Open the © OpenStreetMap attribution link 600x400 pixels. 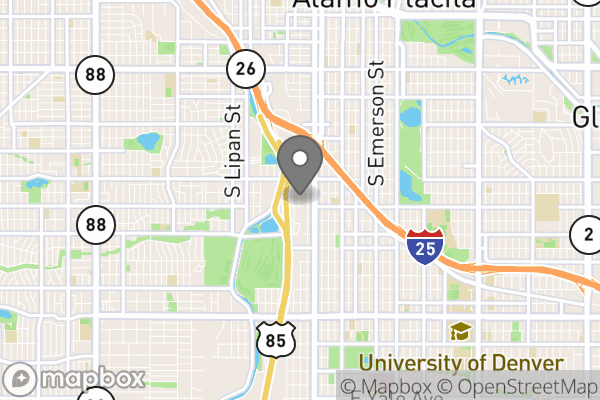[517, 387]
